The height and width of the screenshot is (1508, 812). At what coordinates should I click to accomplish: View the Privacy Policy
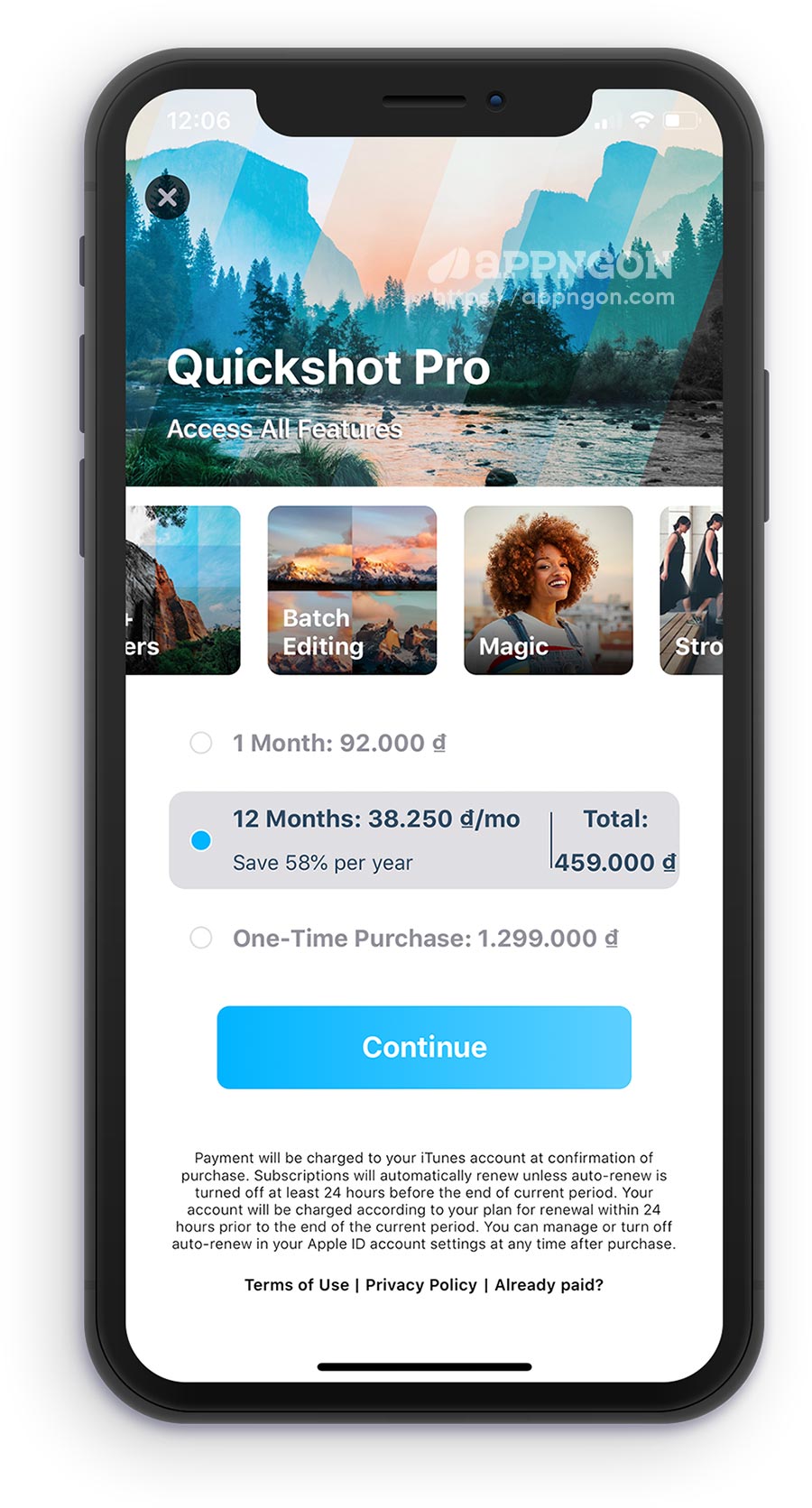pyautogui.click(x=420, y=1285)
